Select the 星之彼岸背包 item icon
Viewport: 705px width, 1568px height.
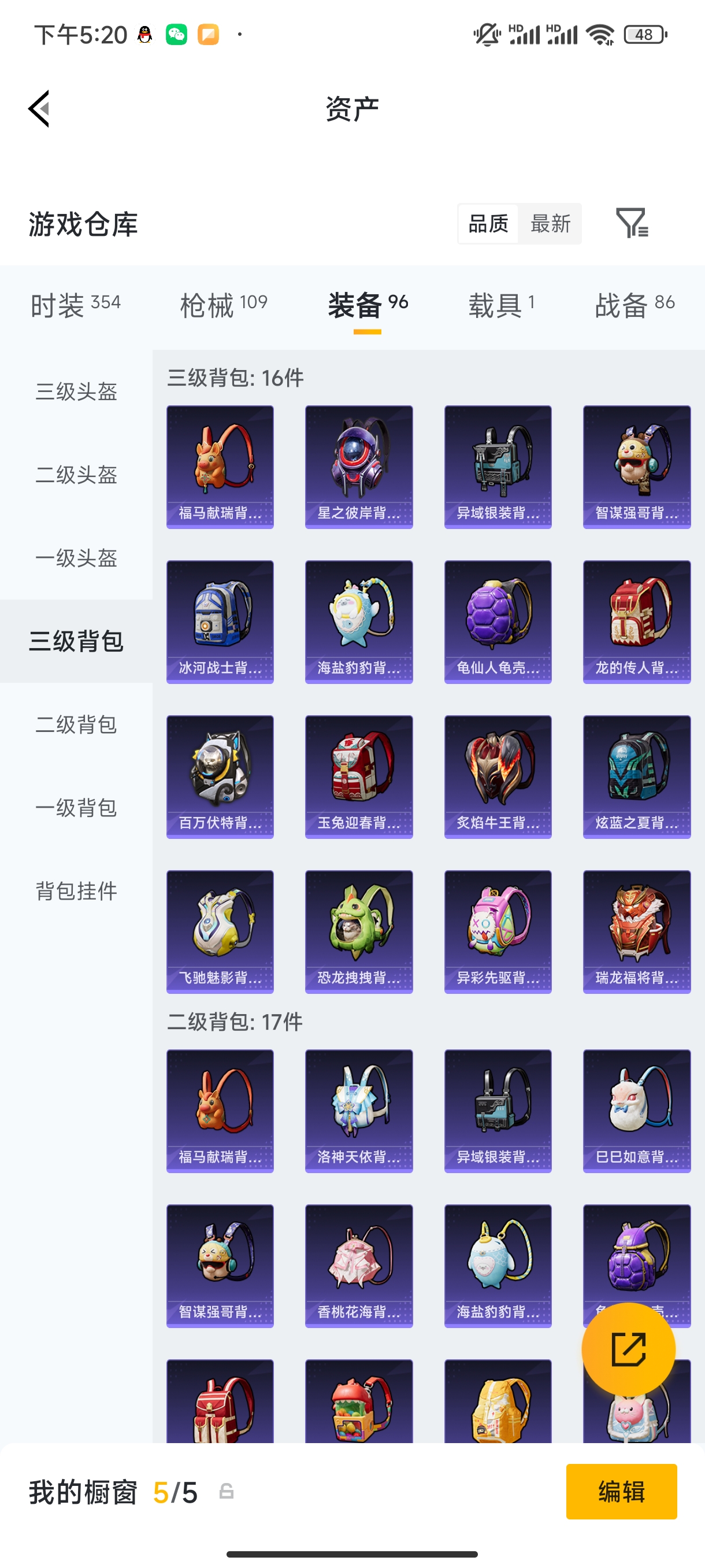point(358,465)
